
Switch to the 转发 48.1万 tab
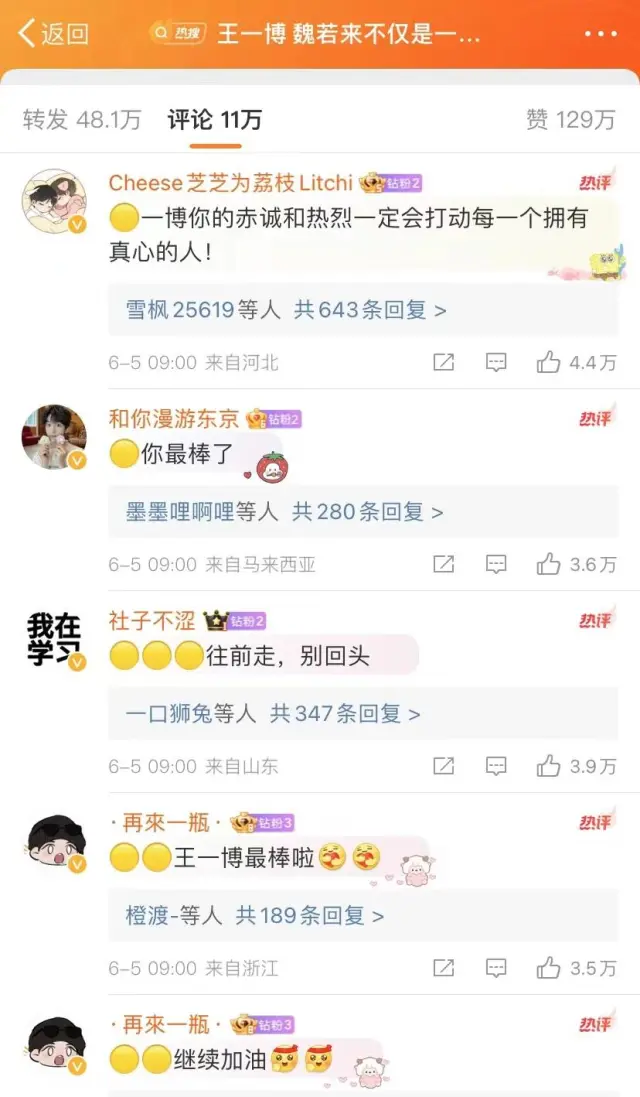[x=81, y=120]
